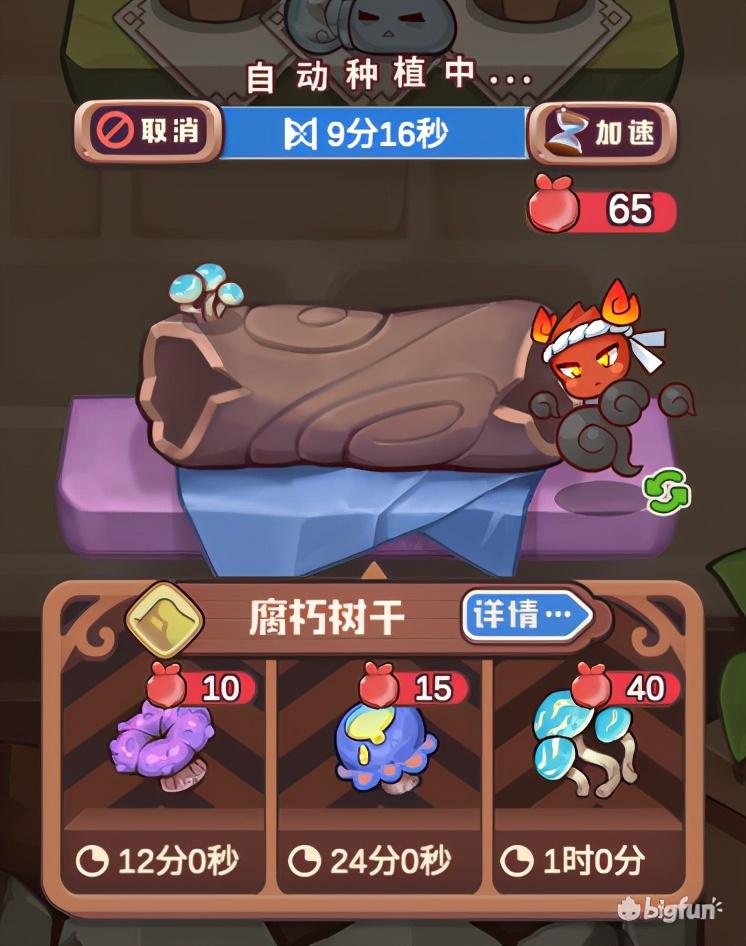Tap the 取消 cancel button
Viewport: 746px width, 946px height.
[x=148, y=132]
